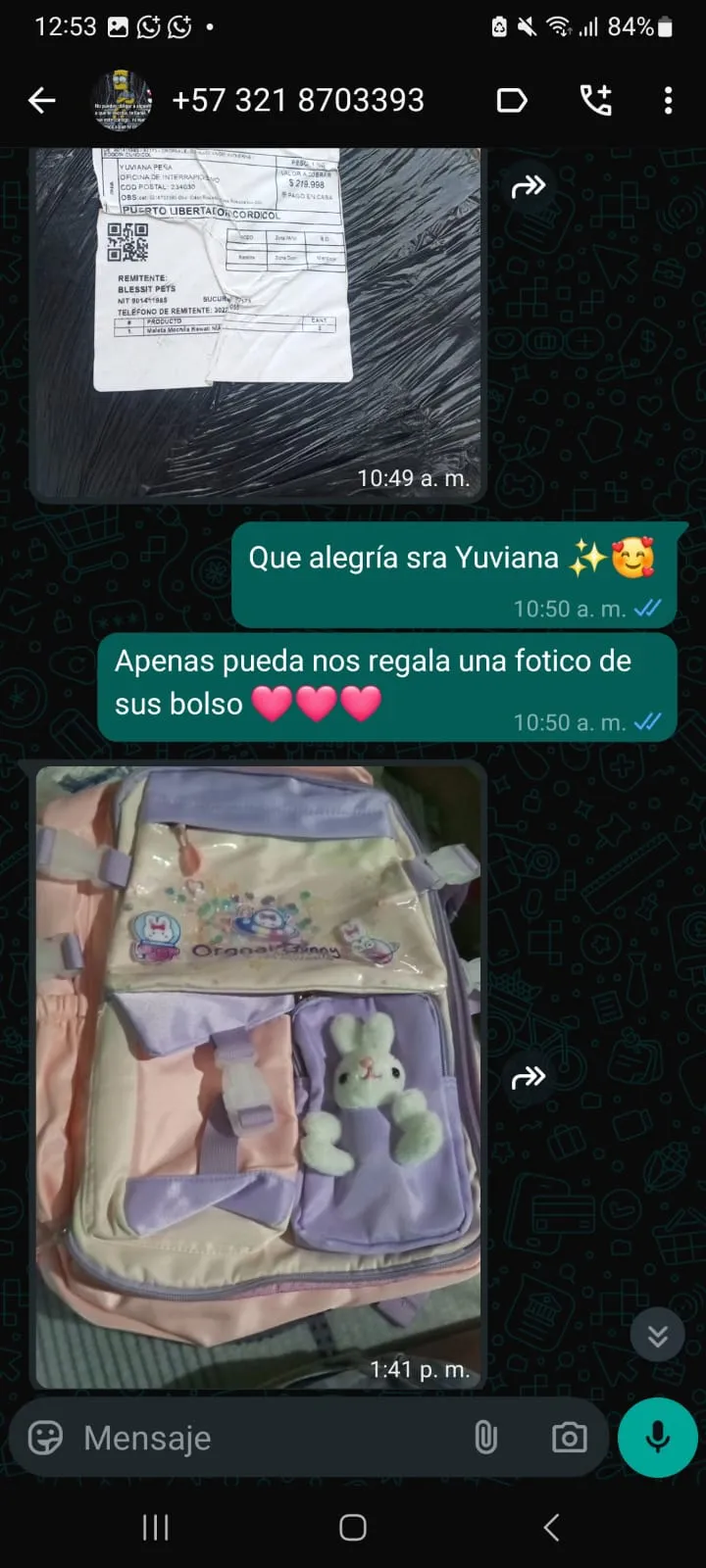The image size is (706, 1568).
Task: Start a call with this contact
Action: click(x=595, y=100)
